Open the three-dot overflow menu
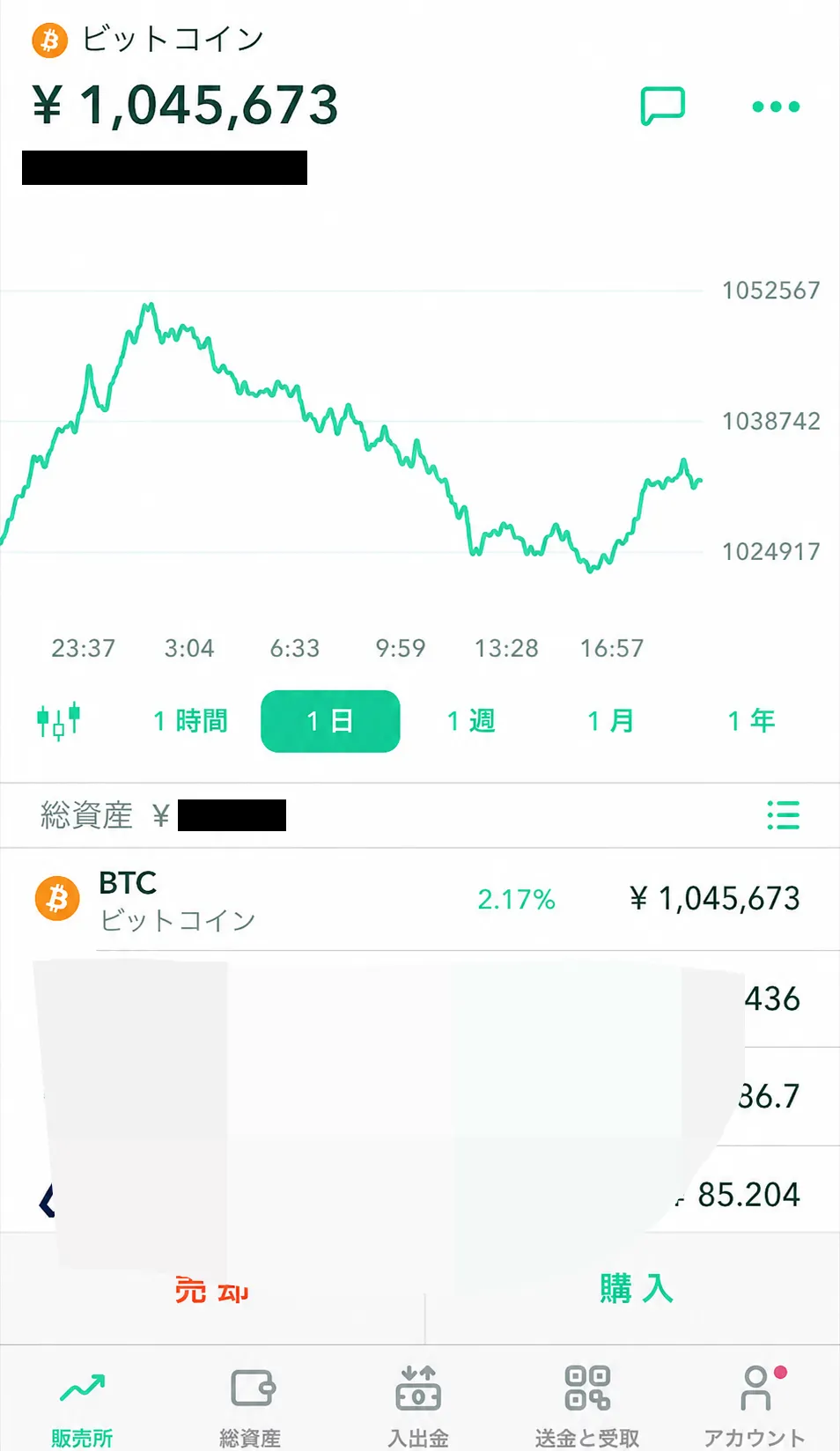This screenshot has height=1451, width=840. [x=776, y=107]
